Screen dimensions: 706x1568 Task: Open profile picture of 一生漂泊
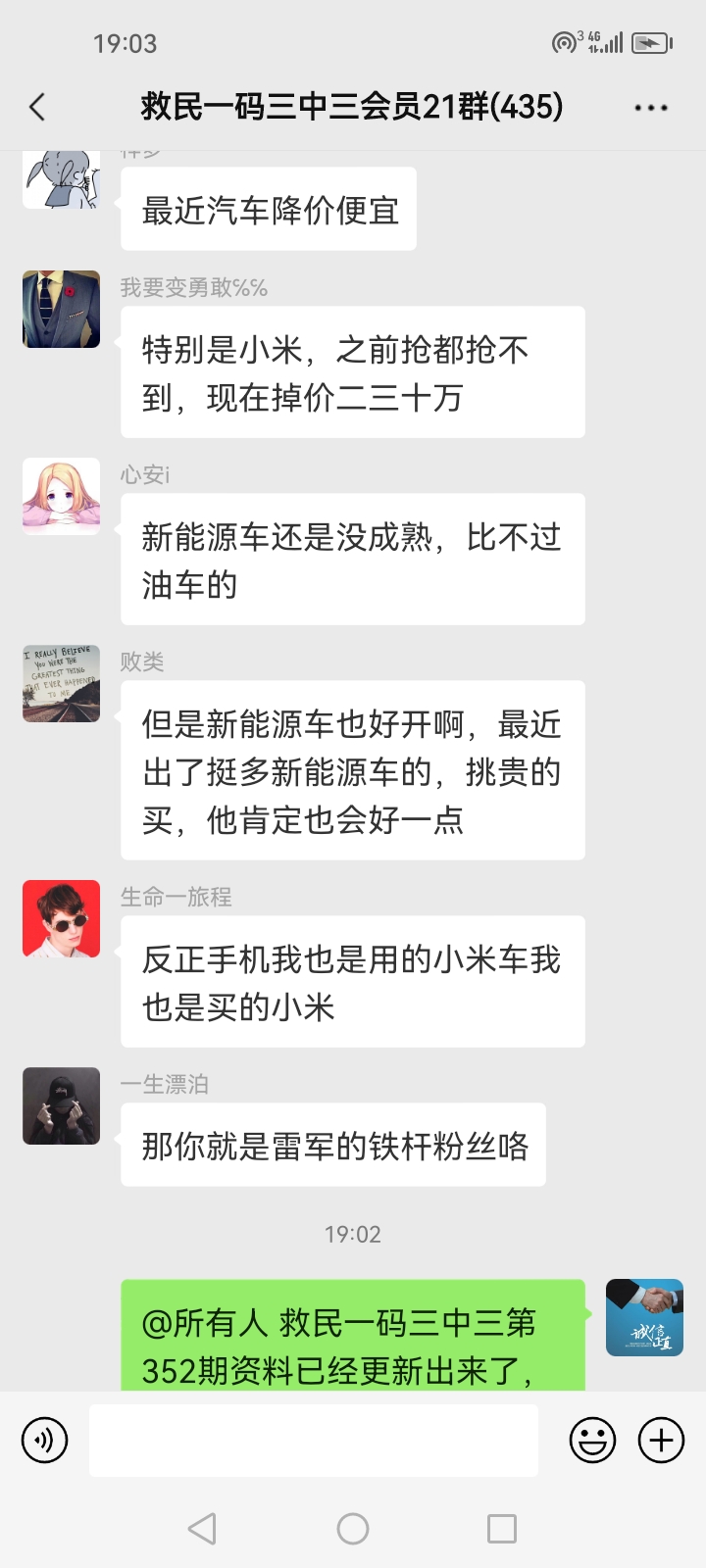pos(62,1105)
